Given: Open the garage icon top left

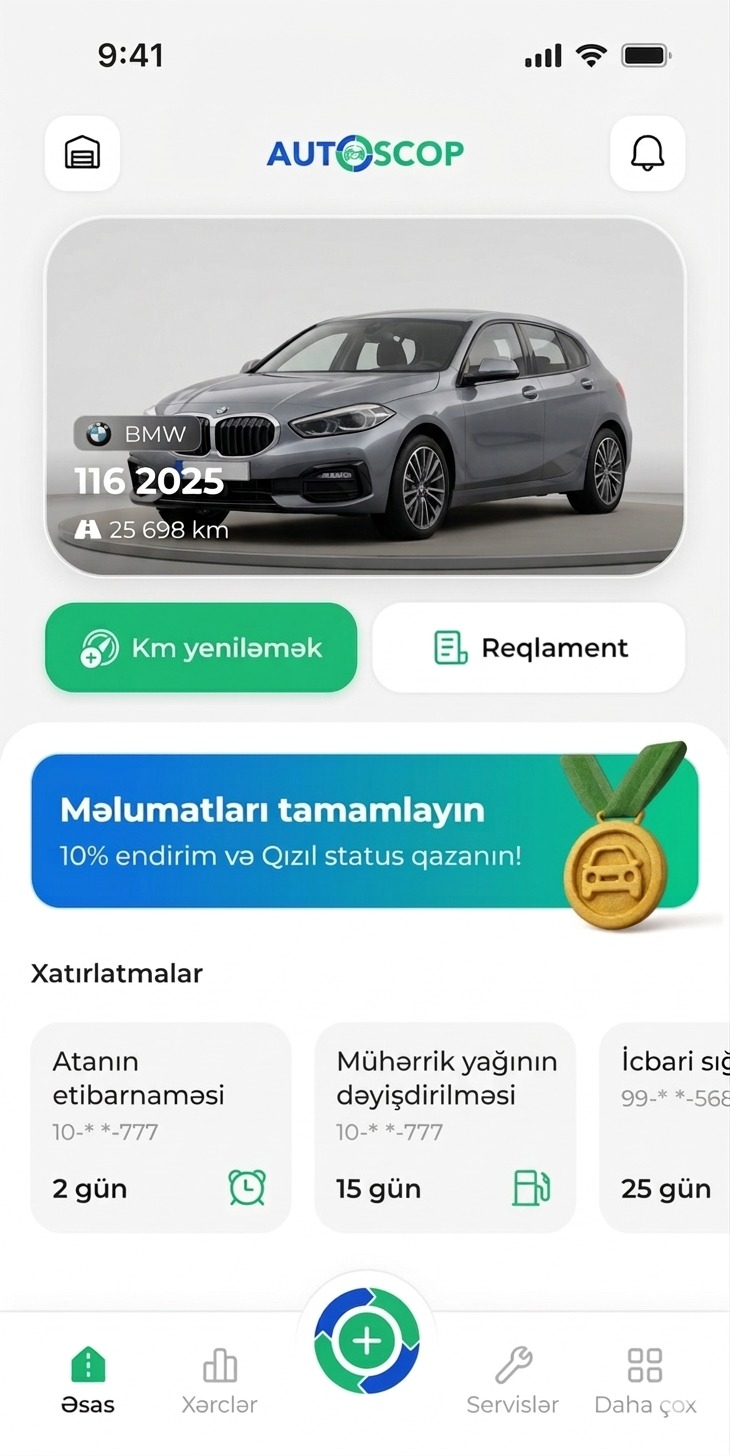Looking at the screenshot, I should coord(82,153).
